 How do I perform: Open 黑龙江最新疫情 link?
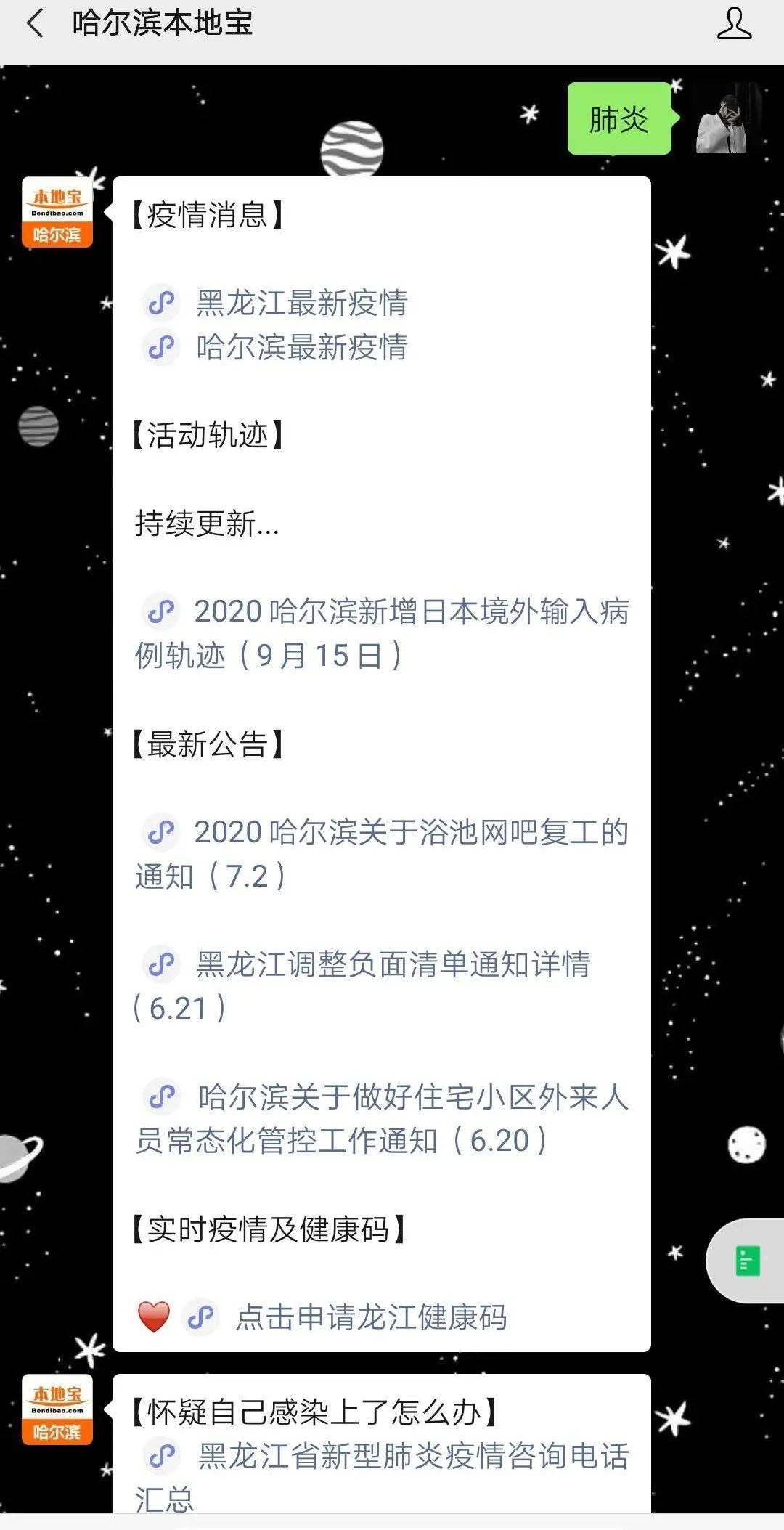point(301,303)
